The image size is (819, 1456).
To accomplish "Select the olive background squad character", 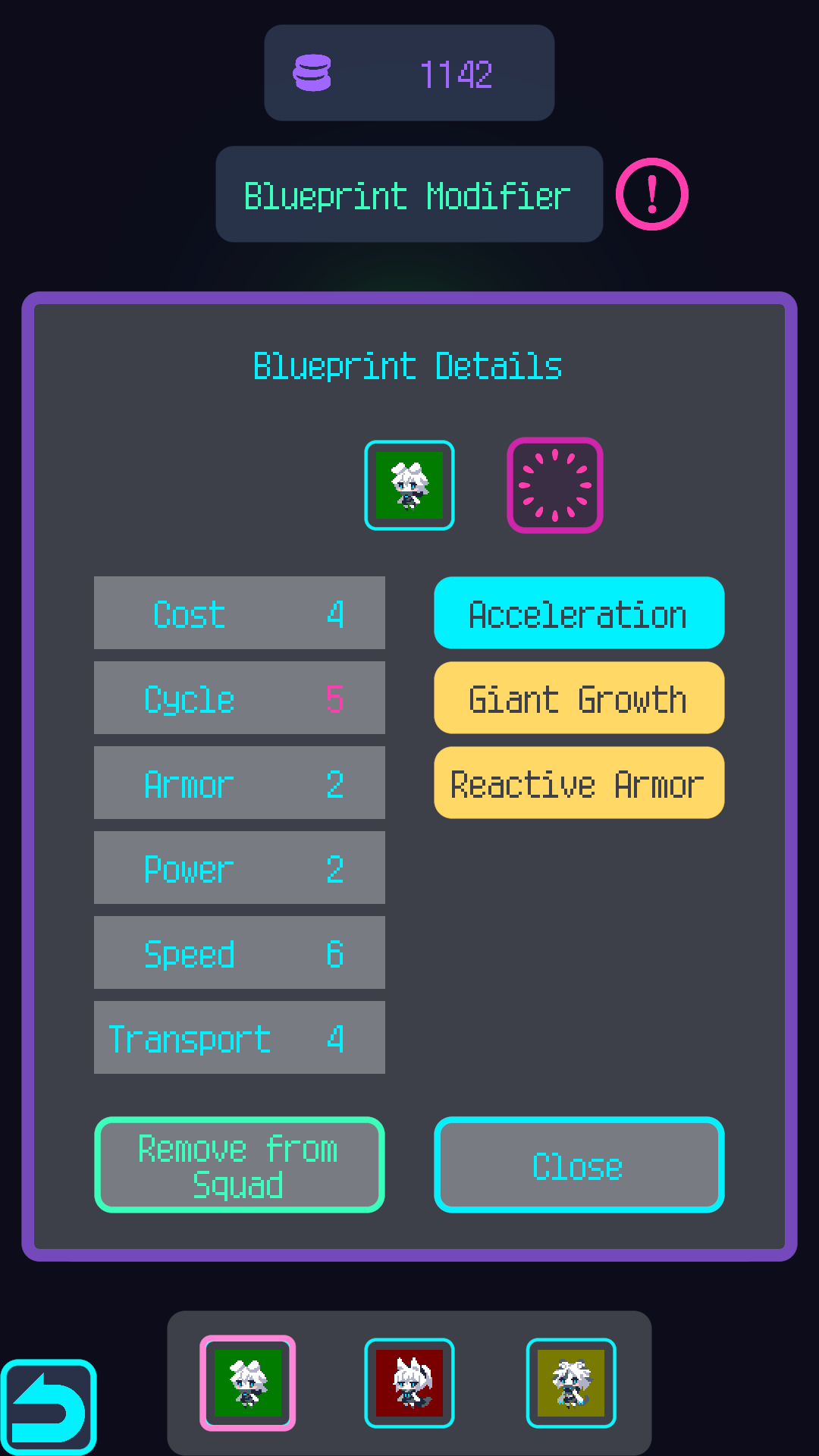I will coord(571,1383).
